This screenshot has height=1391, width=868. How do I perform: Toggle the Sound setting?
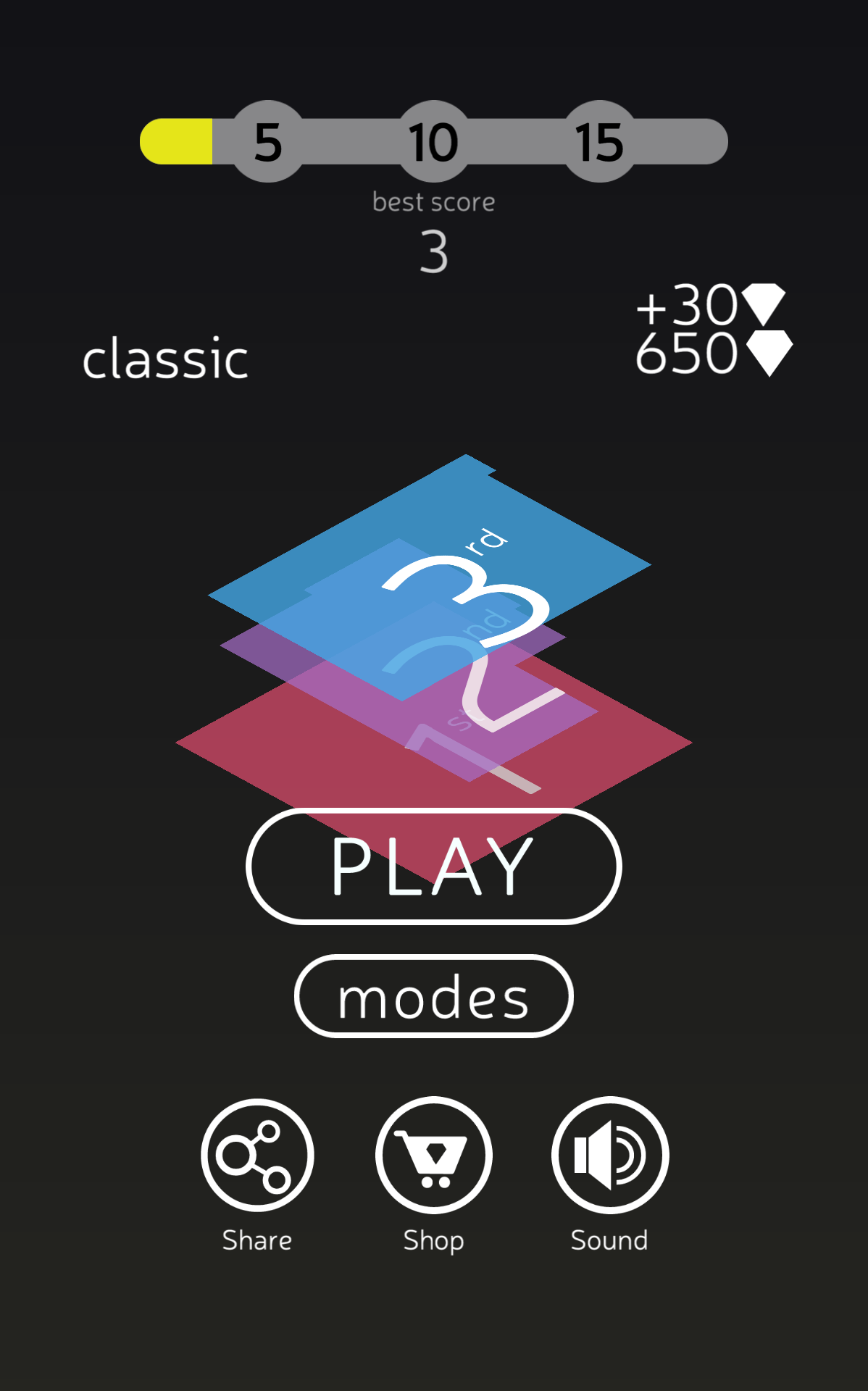(x=609, y=1155)
